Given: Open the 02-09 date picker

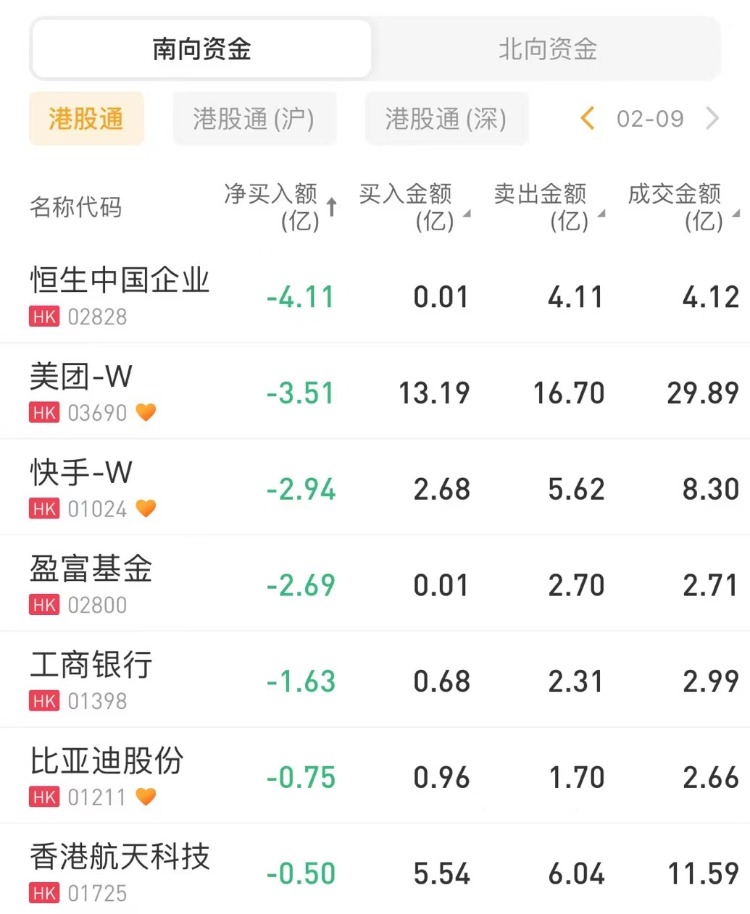Looking at the screenshot, I should point(650,119).
